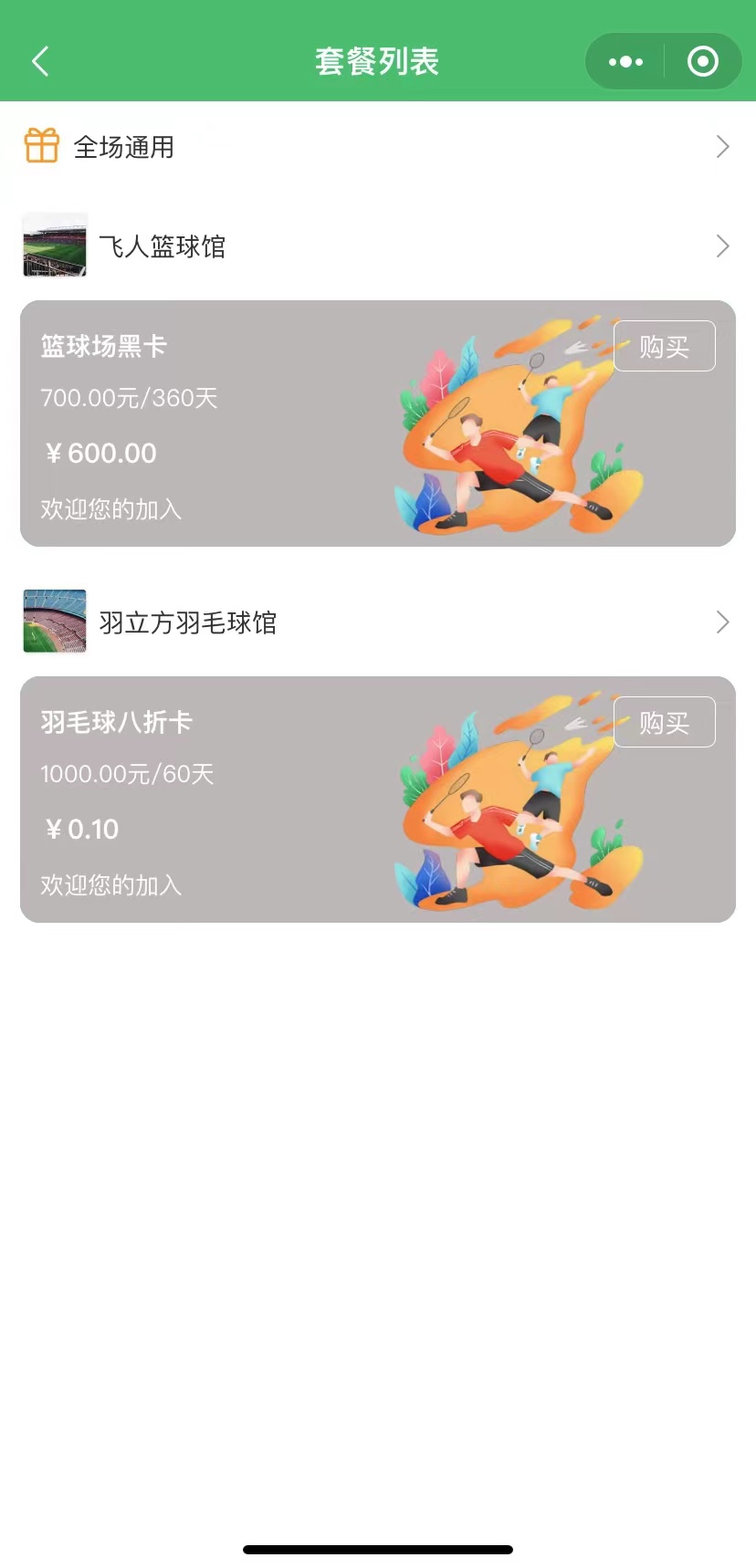Tap 购买 on the 篮球场黑卡 card
Image resolution: width=756 pixels, height=1568 pixels.
click(664, 347)
